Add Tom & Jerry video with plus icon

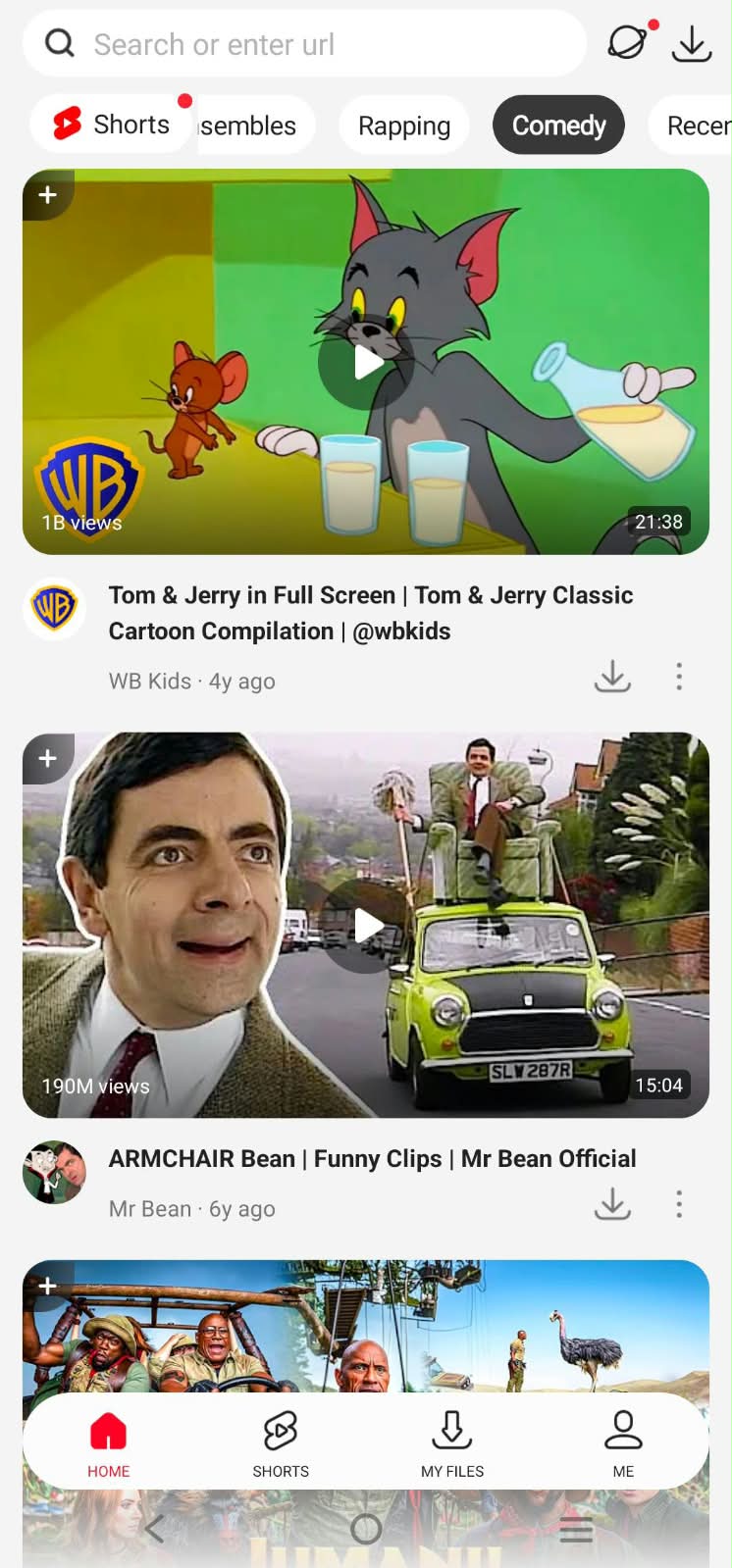47,194
